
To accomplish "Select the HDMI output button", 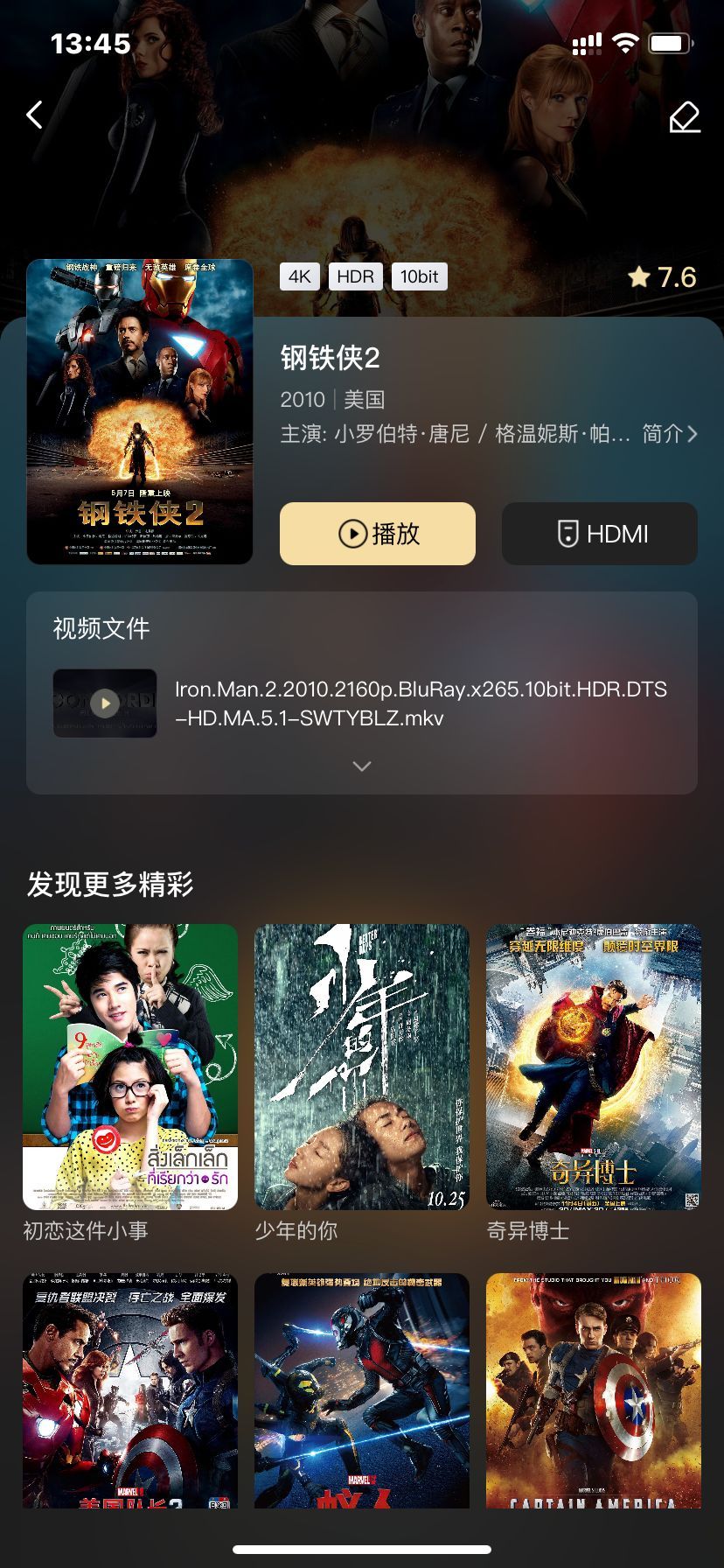I will 600,534.
